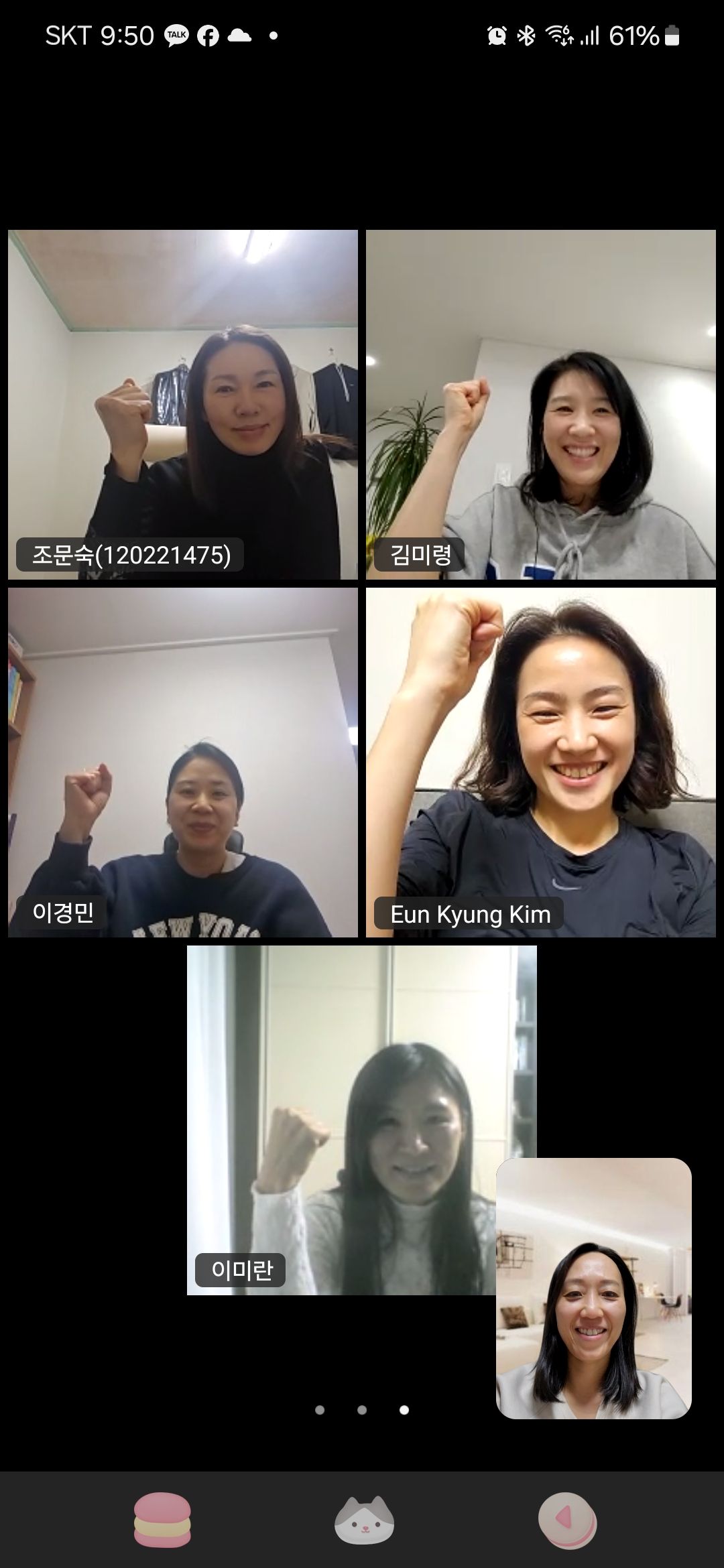Tap 조문숙's video tile
Screen dimensions: 724x1568
[183, 405]
